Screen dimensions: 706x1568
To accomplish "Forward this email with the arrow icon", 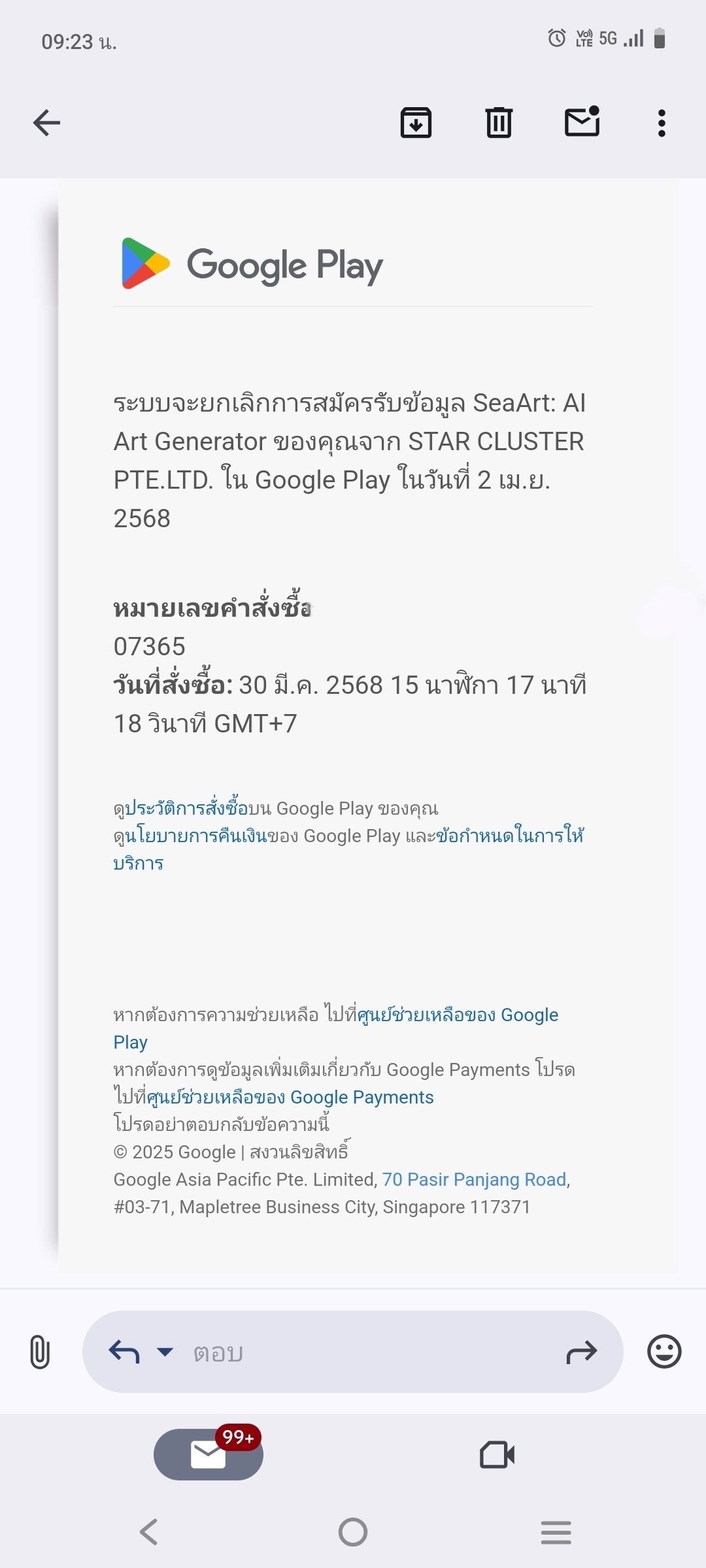I will [582, 1352].
